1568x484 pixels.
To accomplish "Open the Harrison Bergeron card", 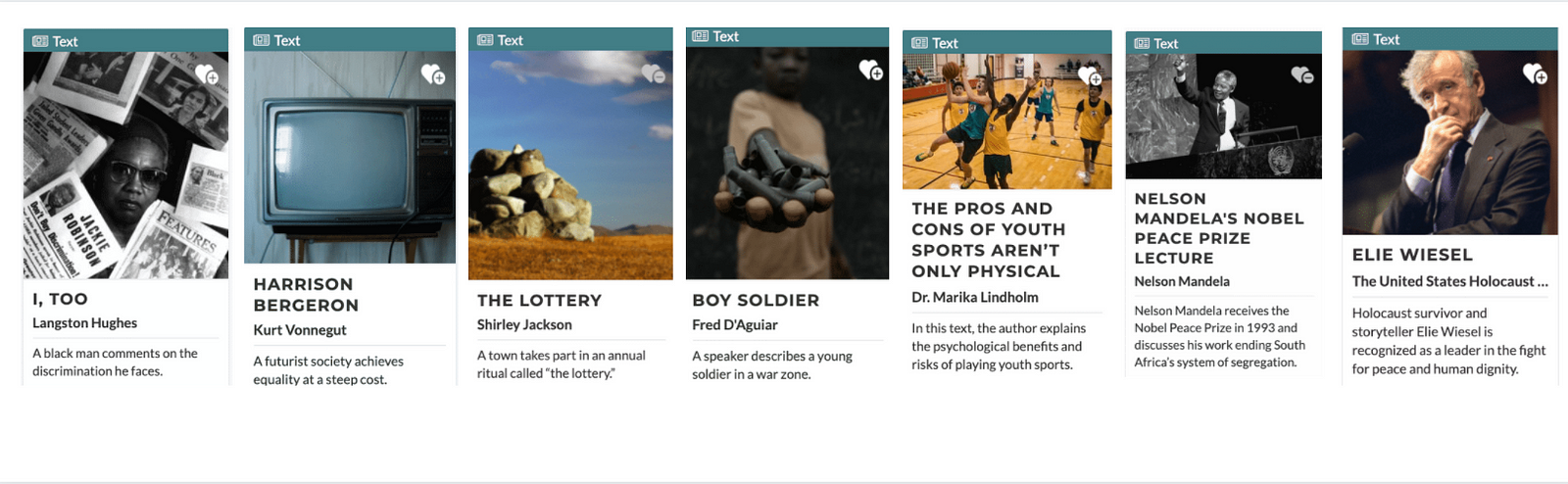I will tap(306, 294).
